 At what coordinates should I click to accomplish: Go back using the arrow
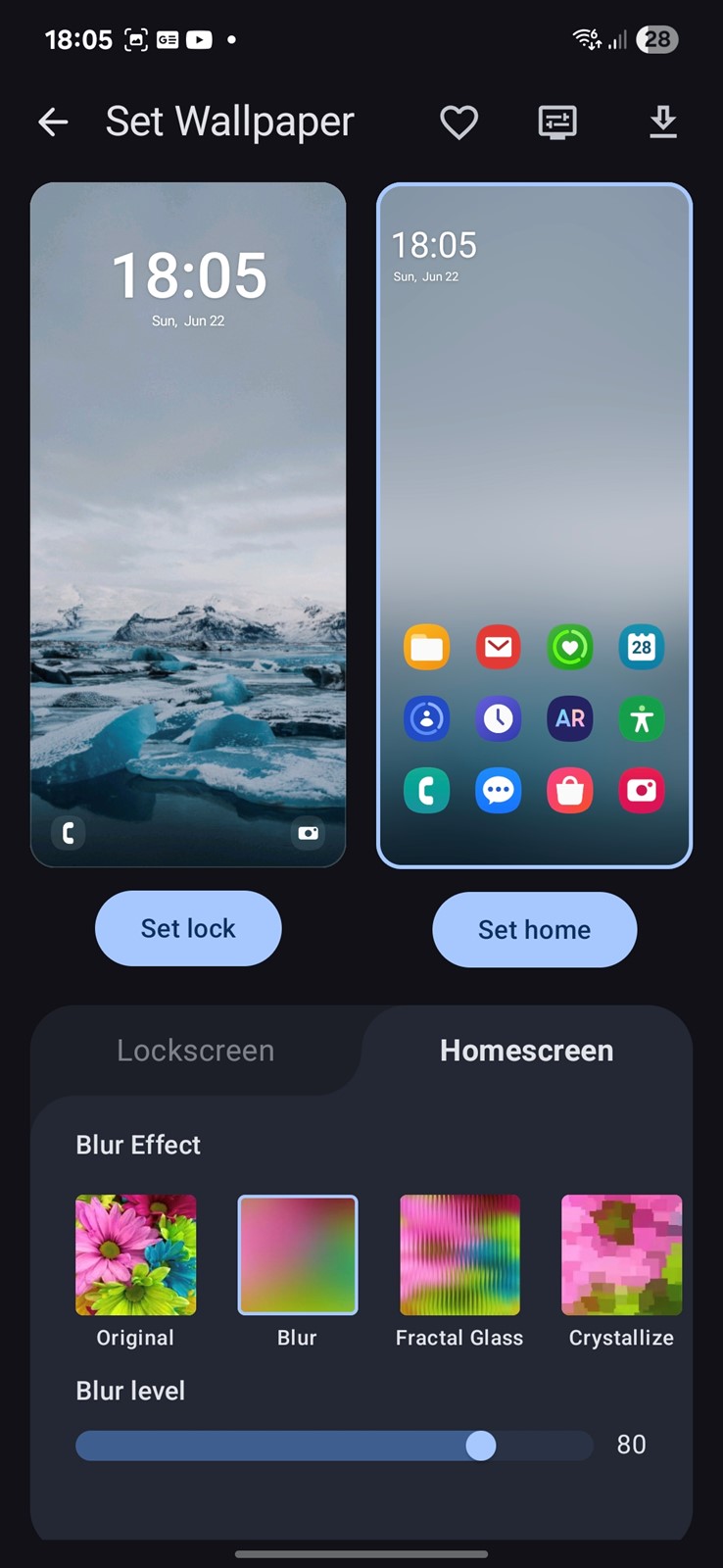tap(53, 122)
